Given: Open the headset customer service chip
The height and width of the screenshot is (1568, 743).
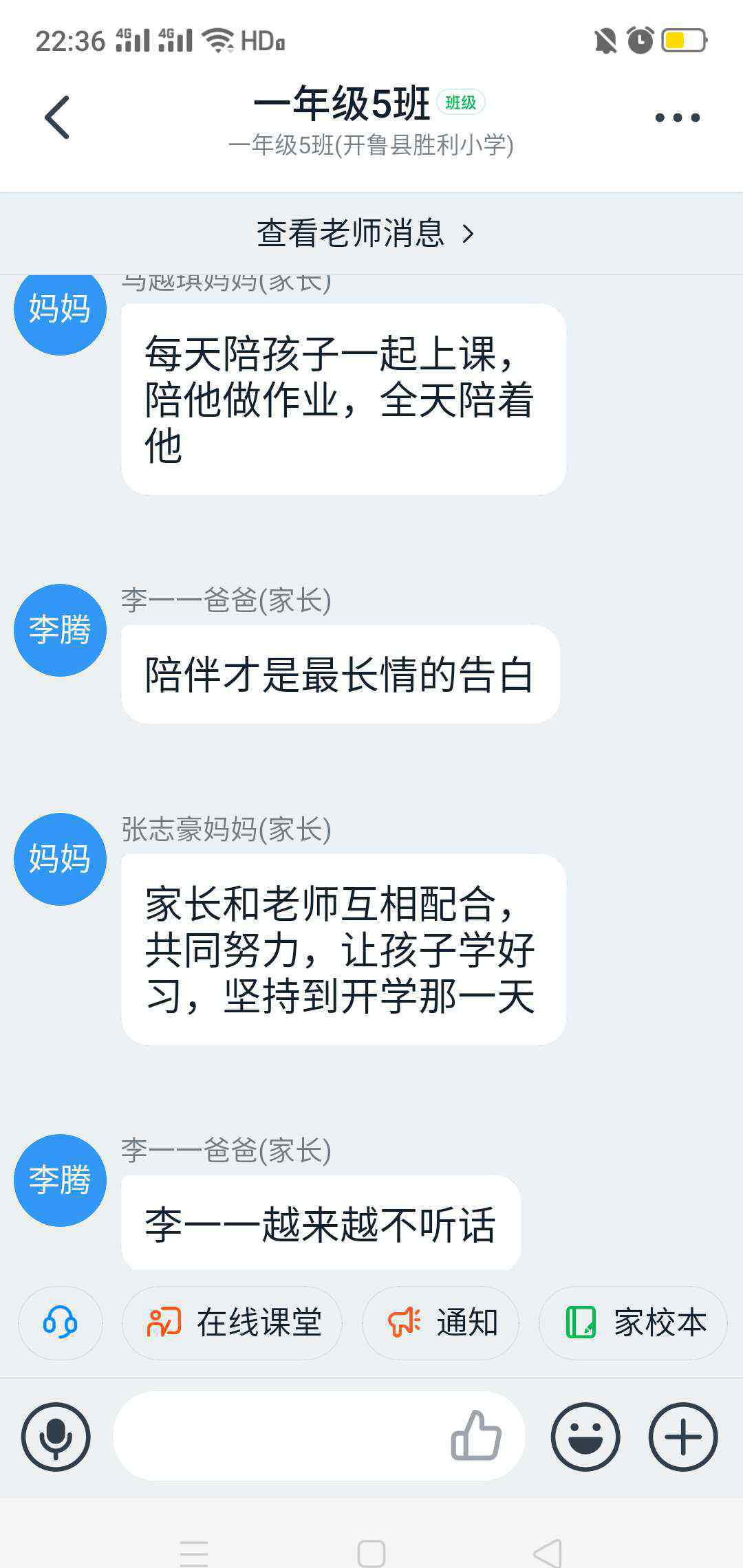Looking at the screenshot, I should coord(61,1322).
